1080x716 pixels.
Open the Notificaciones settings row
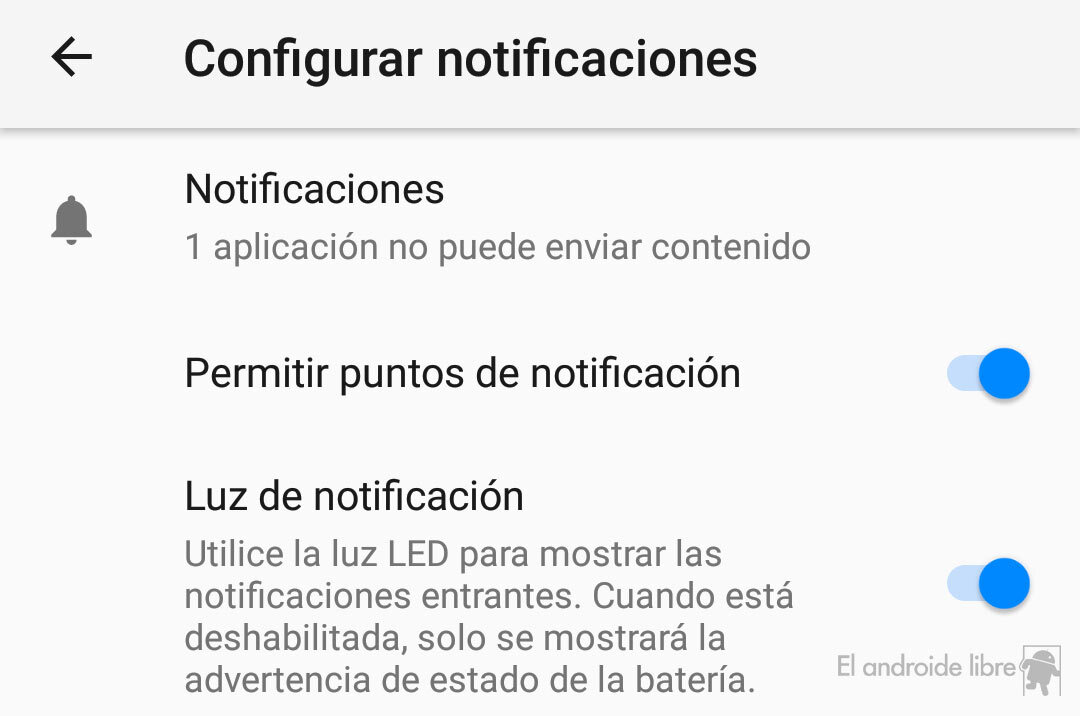(x=497, y=217)
